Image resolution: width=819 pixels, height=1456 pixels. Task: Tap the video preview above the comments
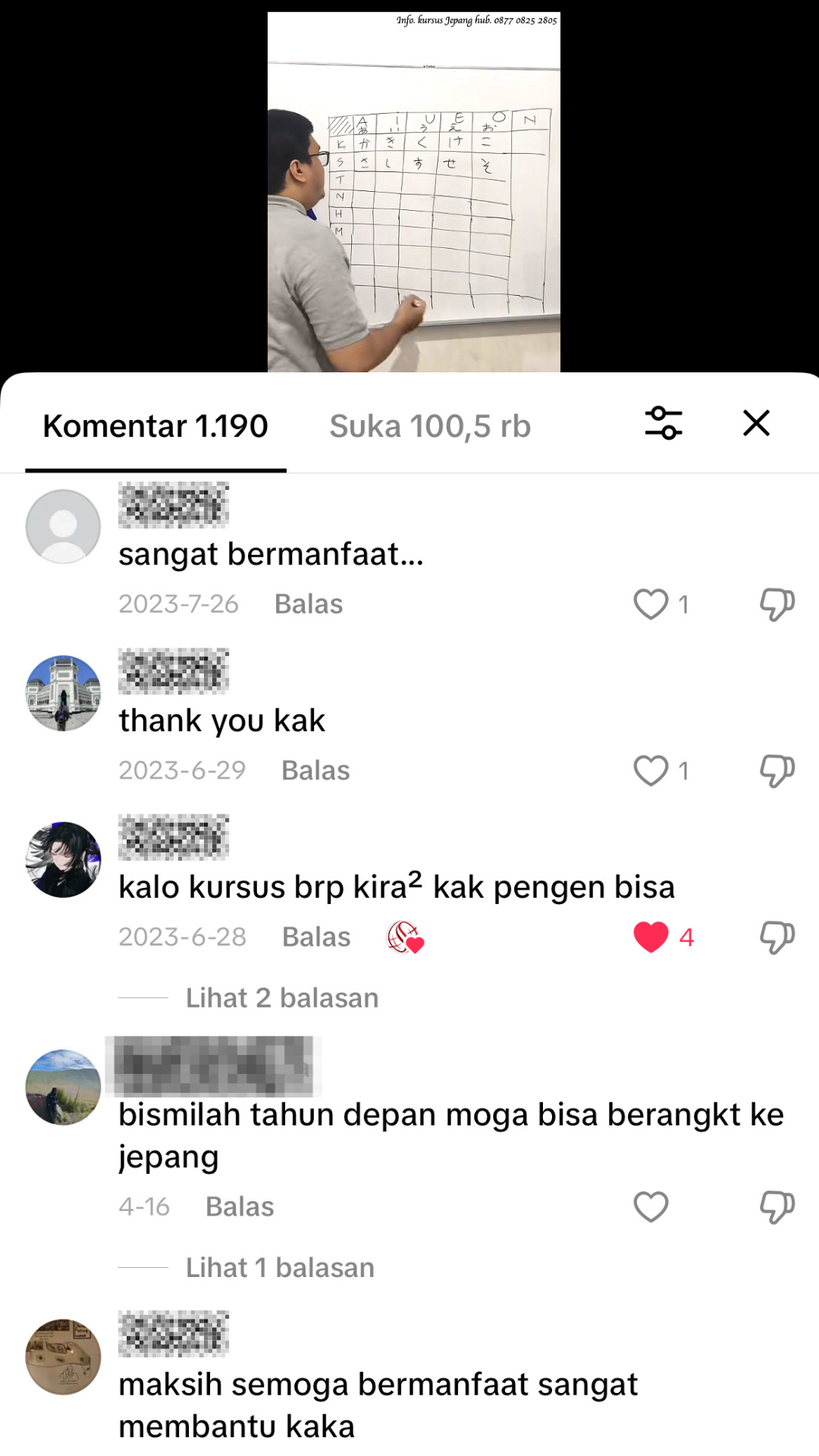coord(414,192)
